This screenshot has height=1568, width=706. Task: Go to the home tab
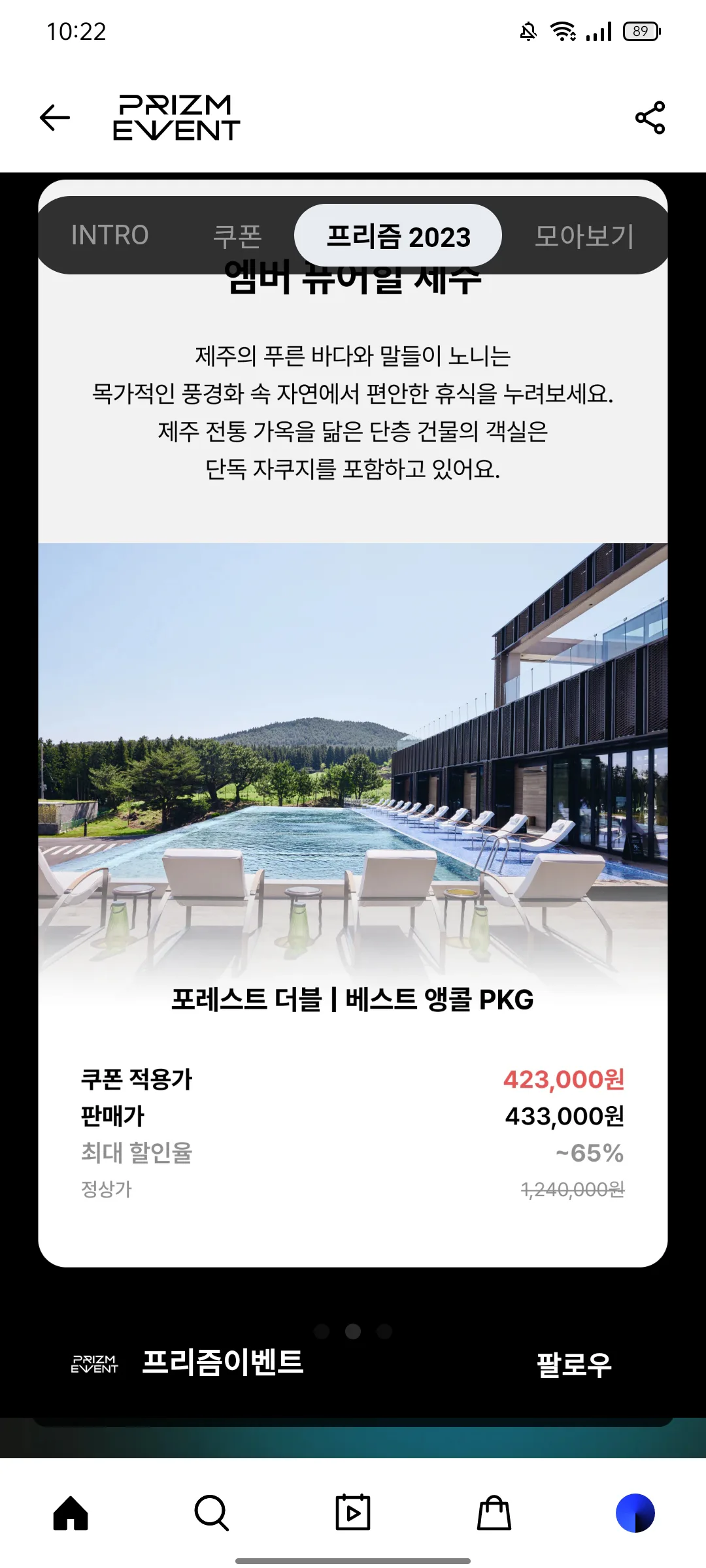pos(71,1512)
